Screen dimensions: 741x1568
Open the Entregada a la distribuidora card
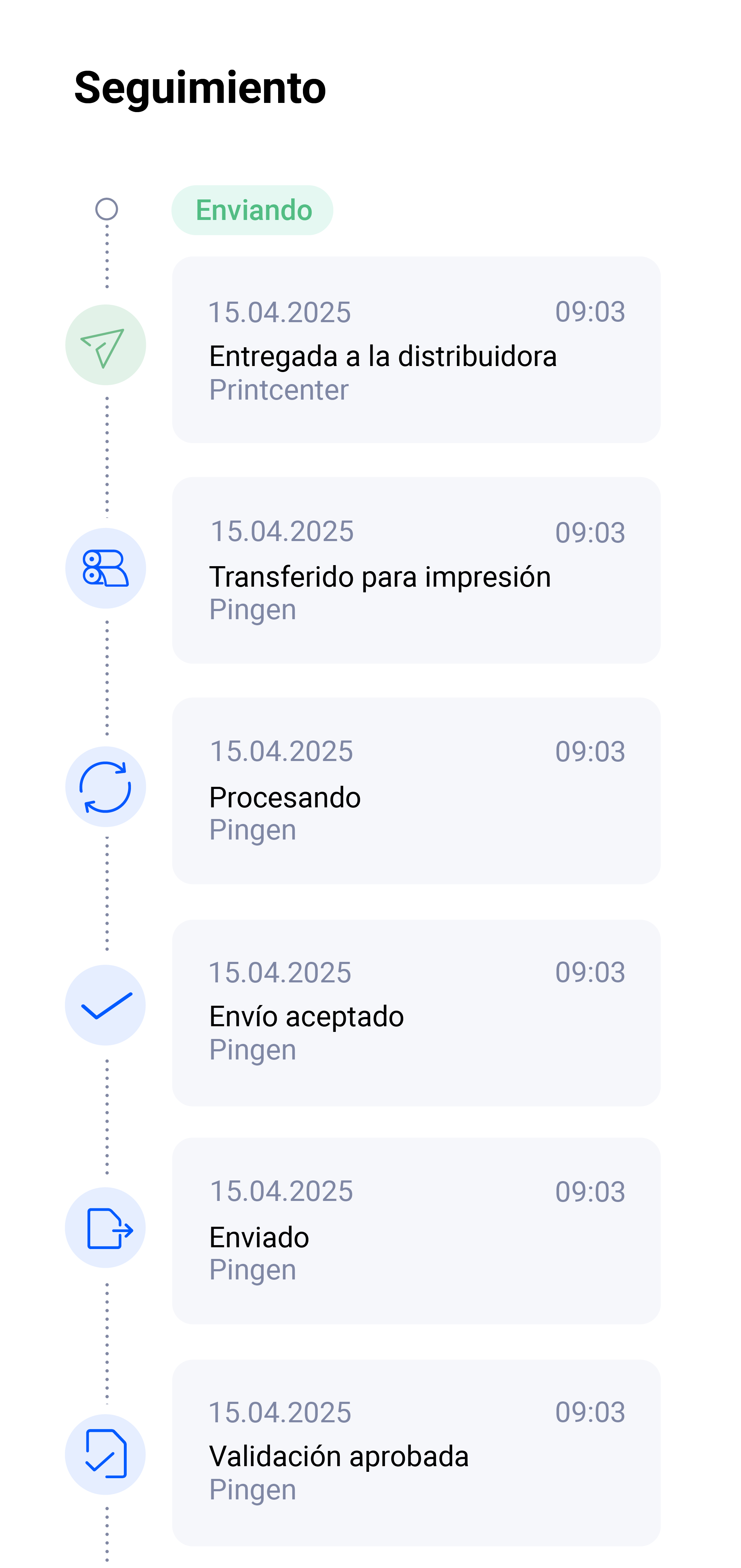click(417, 348)
